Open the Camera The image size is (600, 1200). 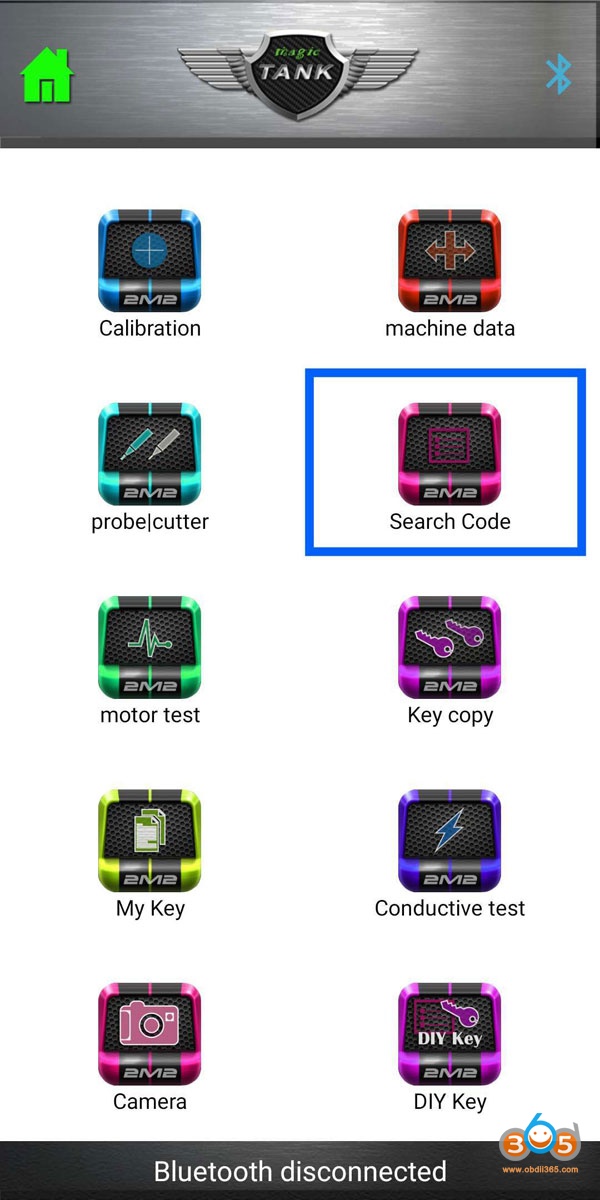tap(150, 1034)
